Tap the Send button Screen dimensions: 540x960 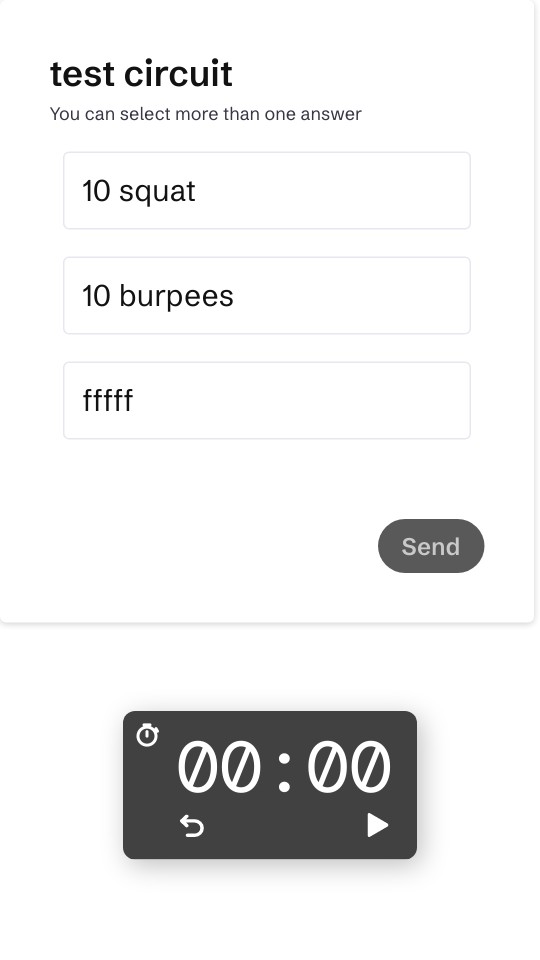click(x=431, y=546)
